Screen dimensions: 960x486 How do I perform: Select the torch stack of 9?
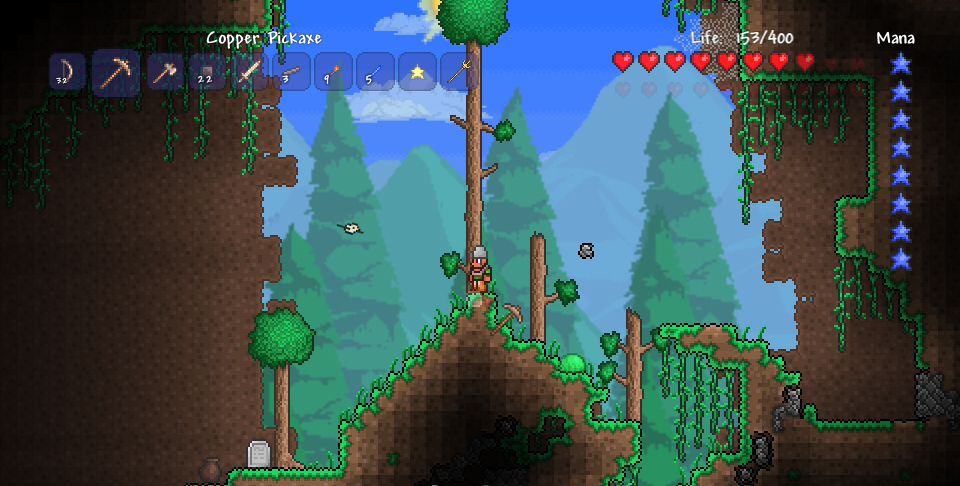[333, 72]
